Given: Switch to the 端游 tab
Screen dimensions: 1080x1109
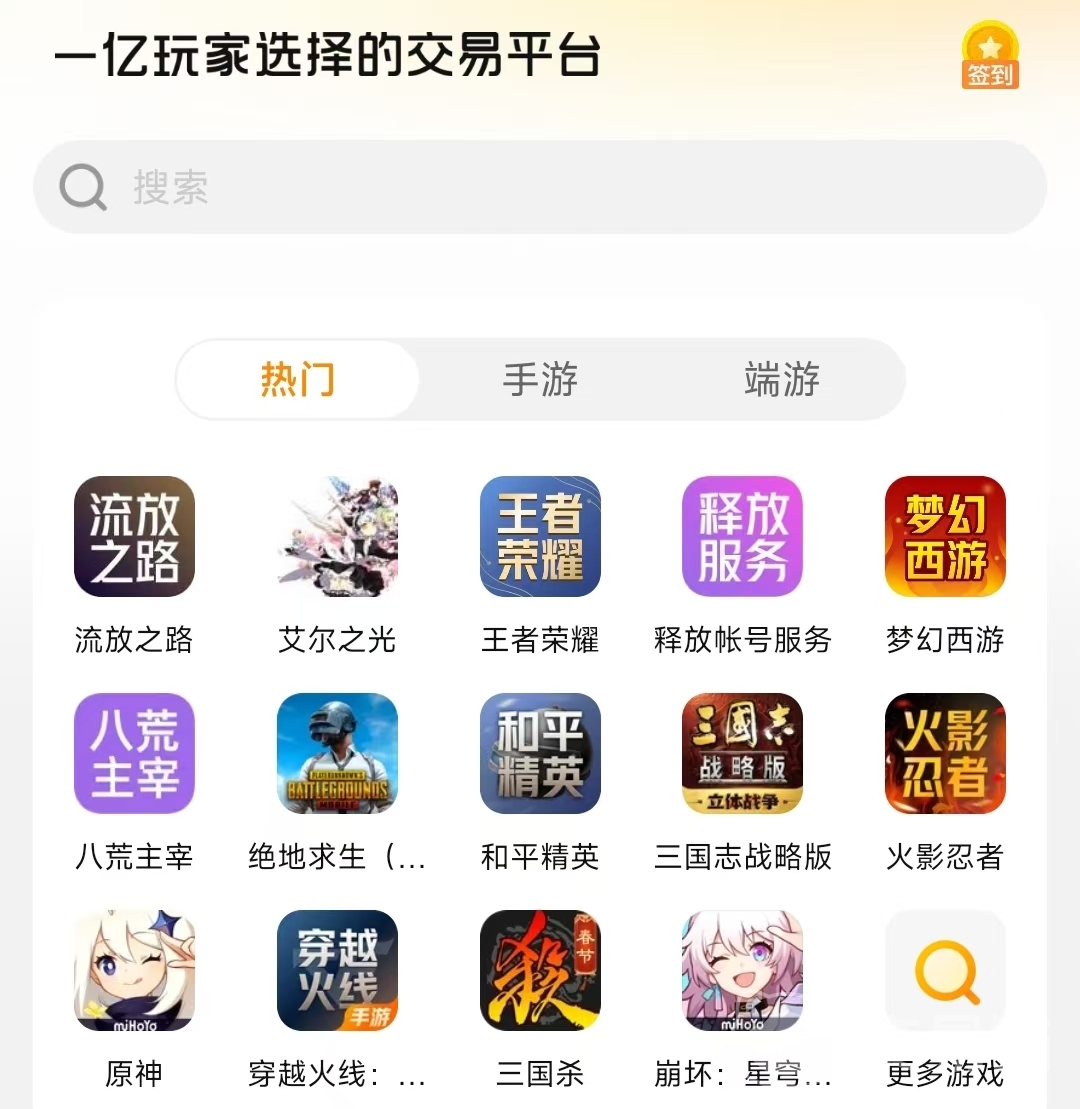Looking at the screenshot, I should pyautogui.click(x=782, y=380).
